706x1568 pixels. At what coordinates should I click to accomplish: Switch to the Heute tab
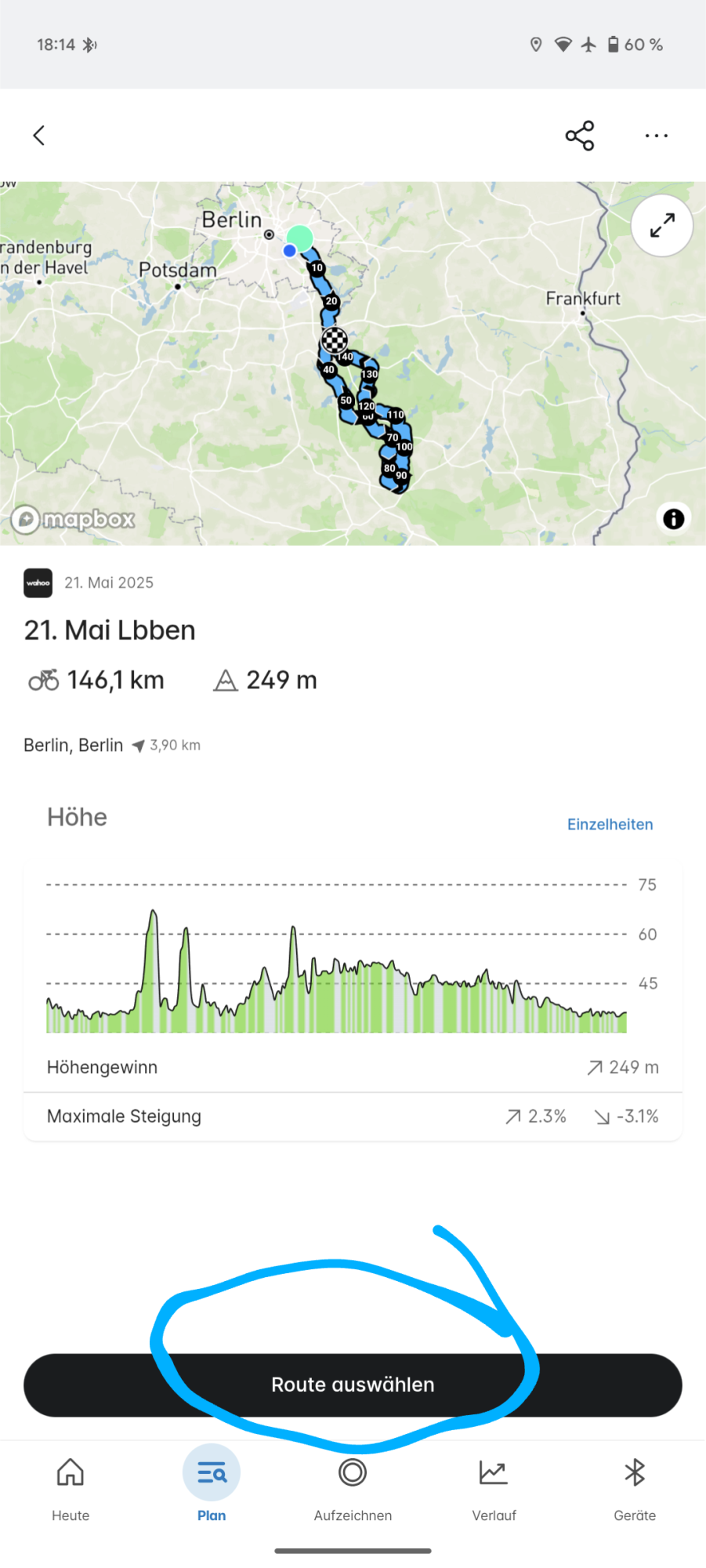tap(71, 1486)
